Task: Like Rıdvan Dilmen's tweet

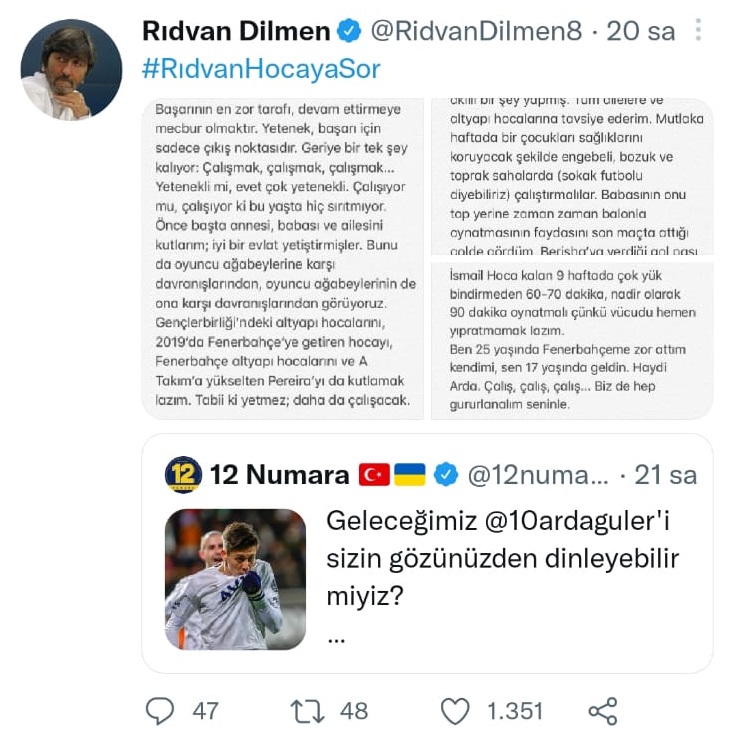Action: 455,711
